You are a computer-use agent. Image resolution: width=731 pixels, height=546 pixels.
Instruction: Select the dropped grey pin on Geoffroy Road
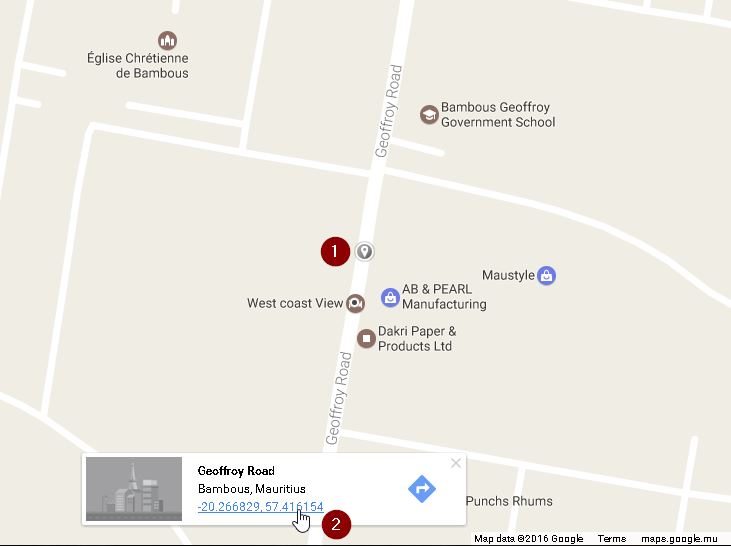click(365, 251)
